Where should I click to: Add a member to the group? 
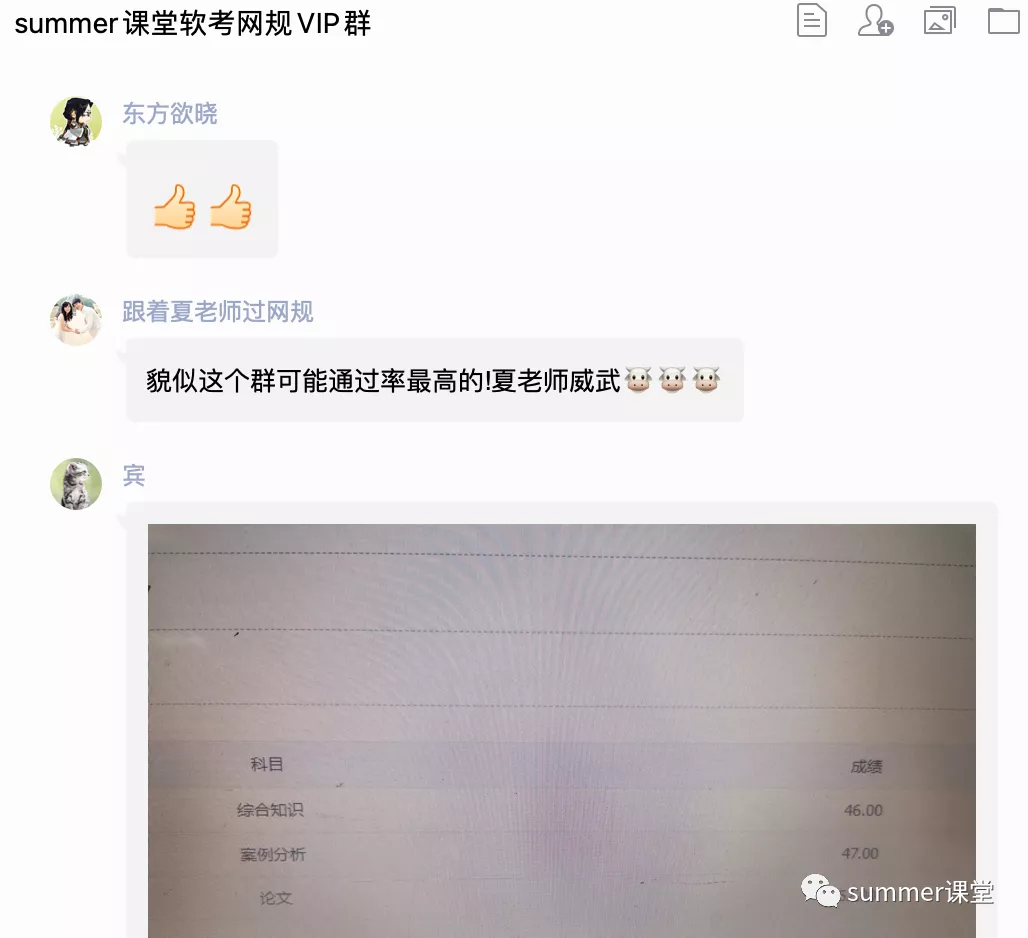click(875, 21)
